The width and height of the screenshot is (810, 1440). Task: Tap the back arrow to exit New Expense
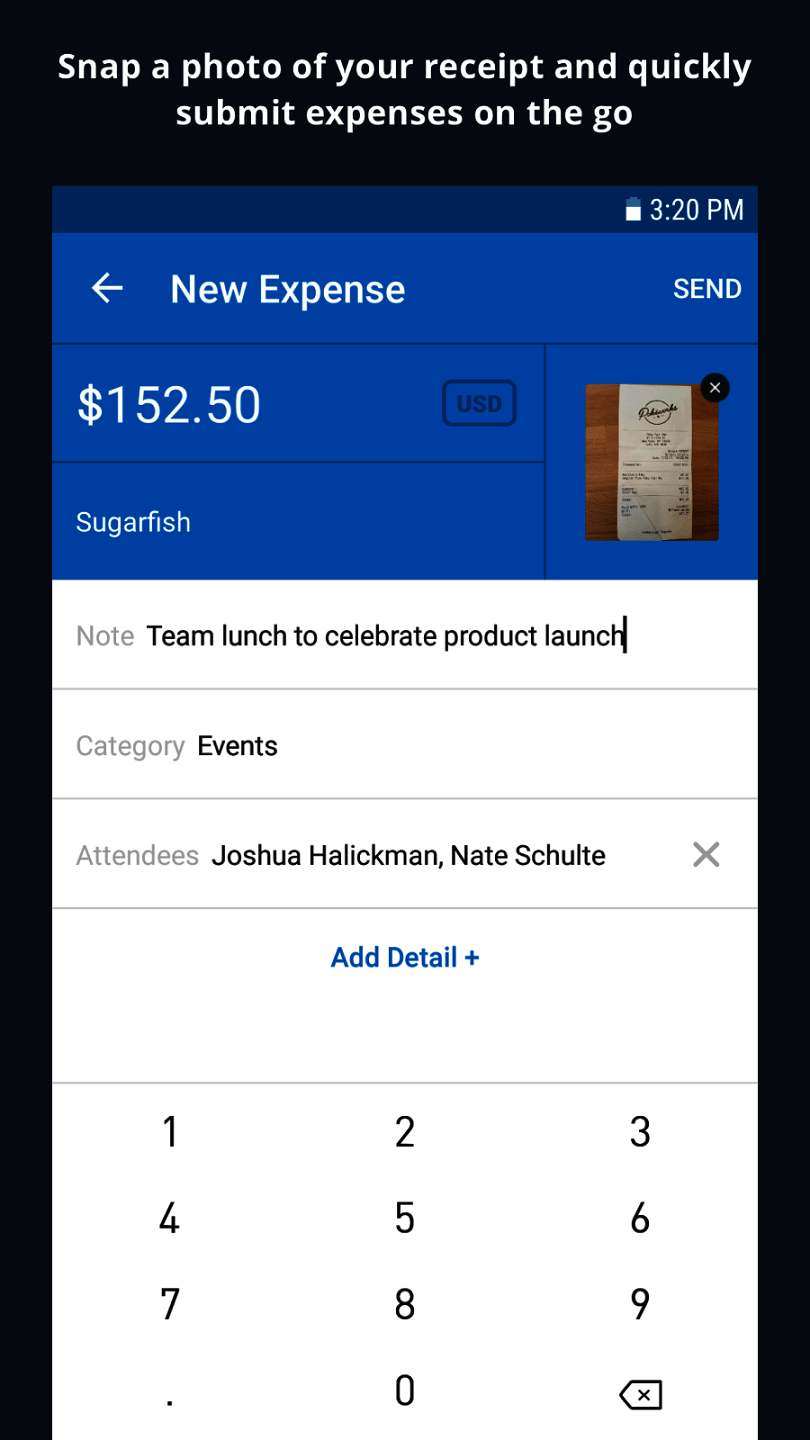coord(106,288)
